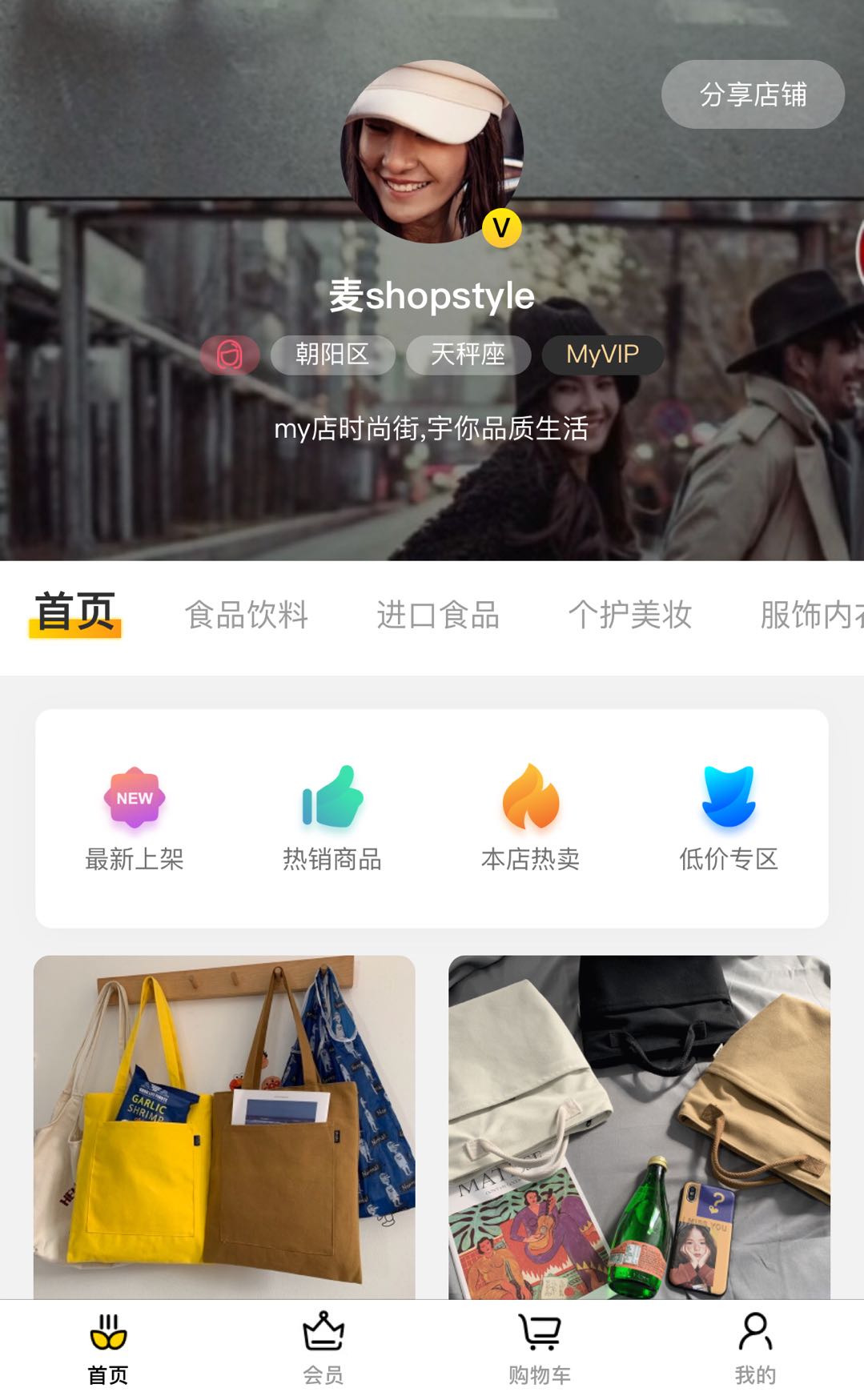Go to the 会员 member tab
The image size is (864, 1400).
(x=323, y=1348)
